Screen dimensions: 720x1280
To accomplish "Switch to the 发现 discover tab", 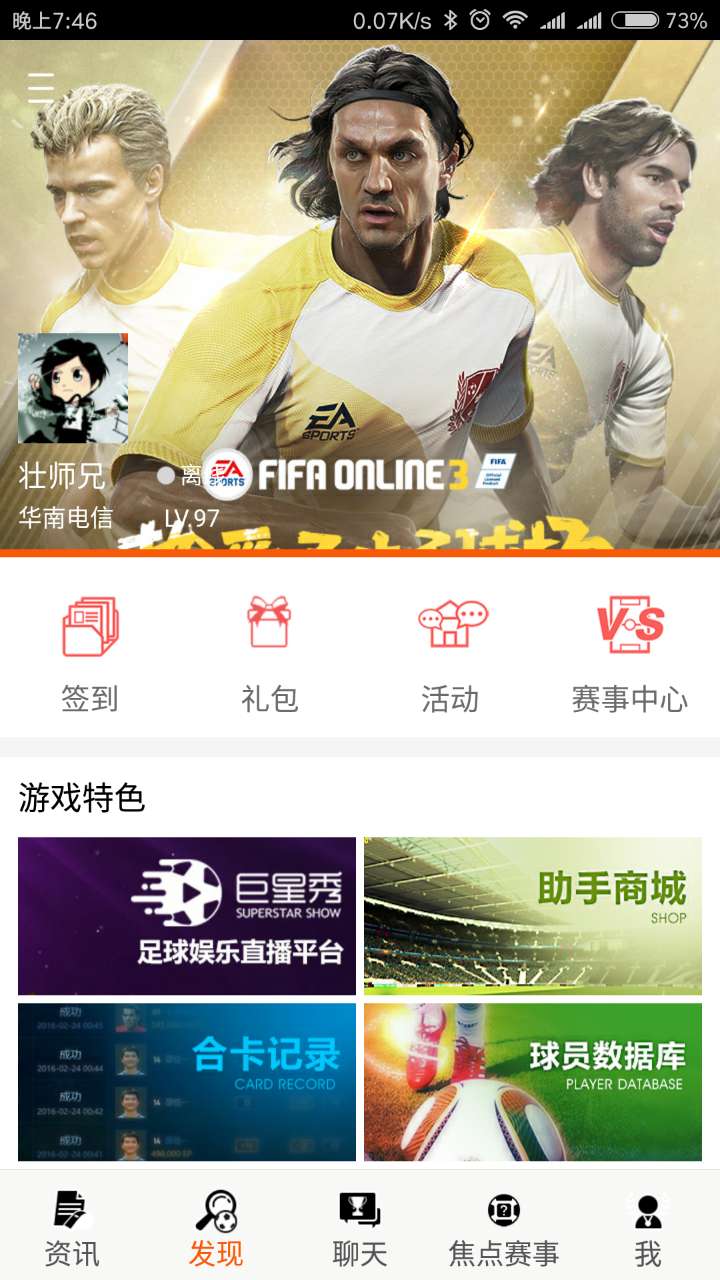I will click(x=216, y=1225).
